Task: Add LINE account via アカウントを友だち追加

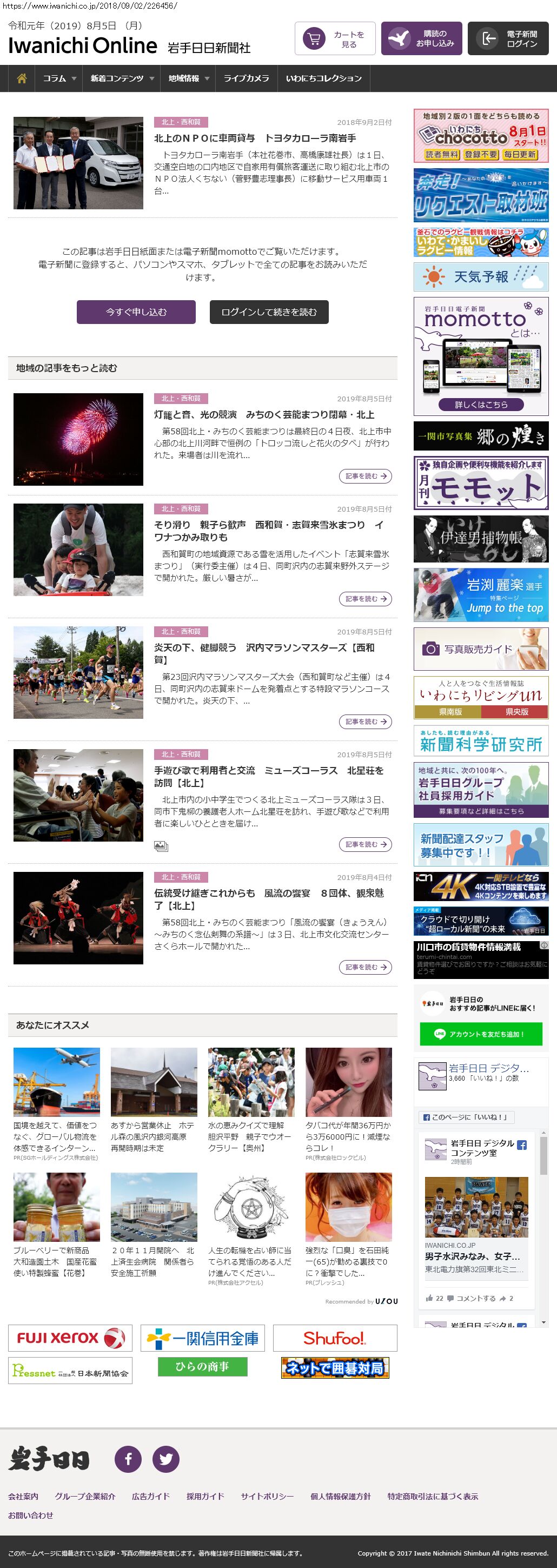Action: pos(481,1034)
